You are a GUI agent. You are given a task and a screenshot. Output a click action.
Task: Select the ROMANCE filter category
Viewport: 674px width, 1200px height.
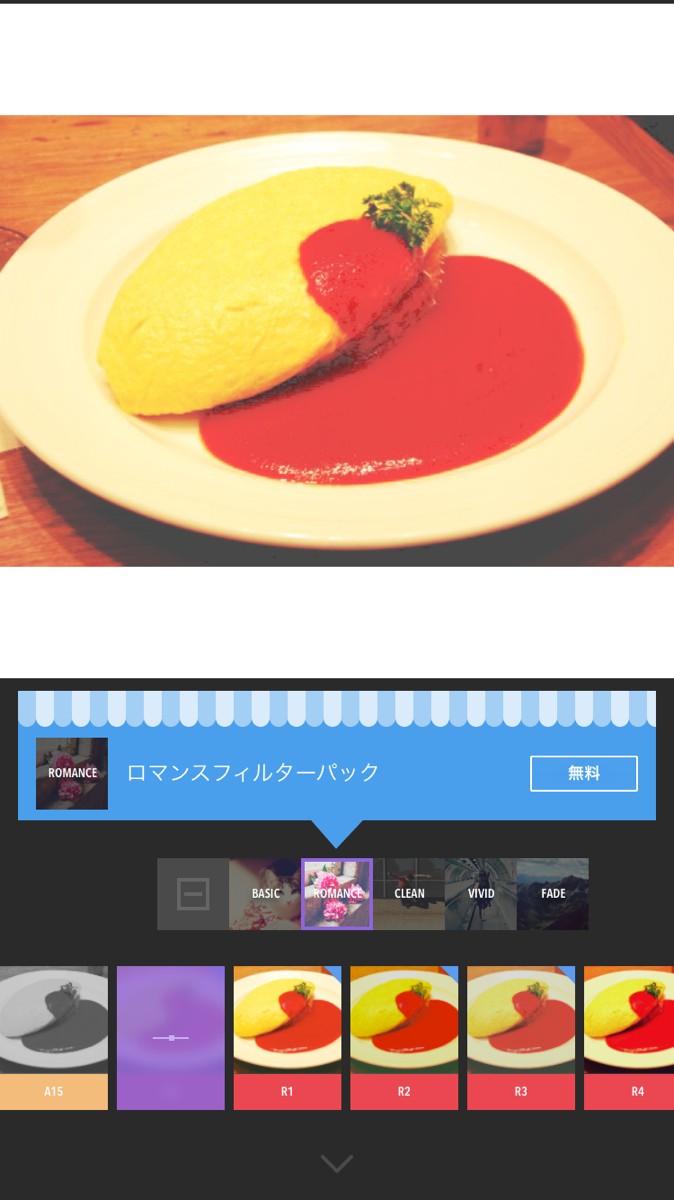337,893
